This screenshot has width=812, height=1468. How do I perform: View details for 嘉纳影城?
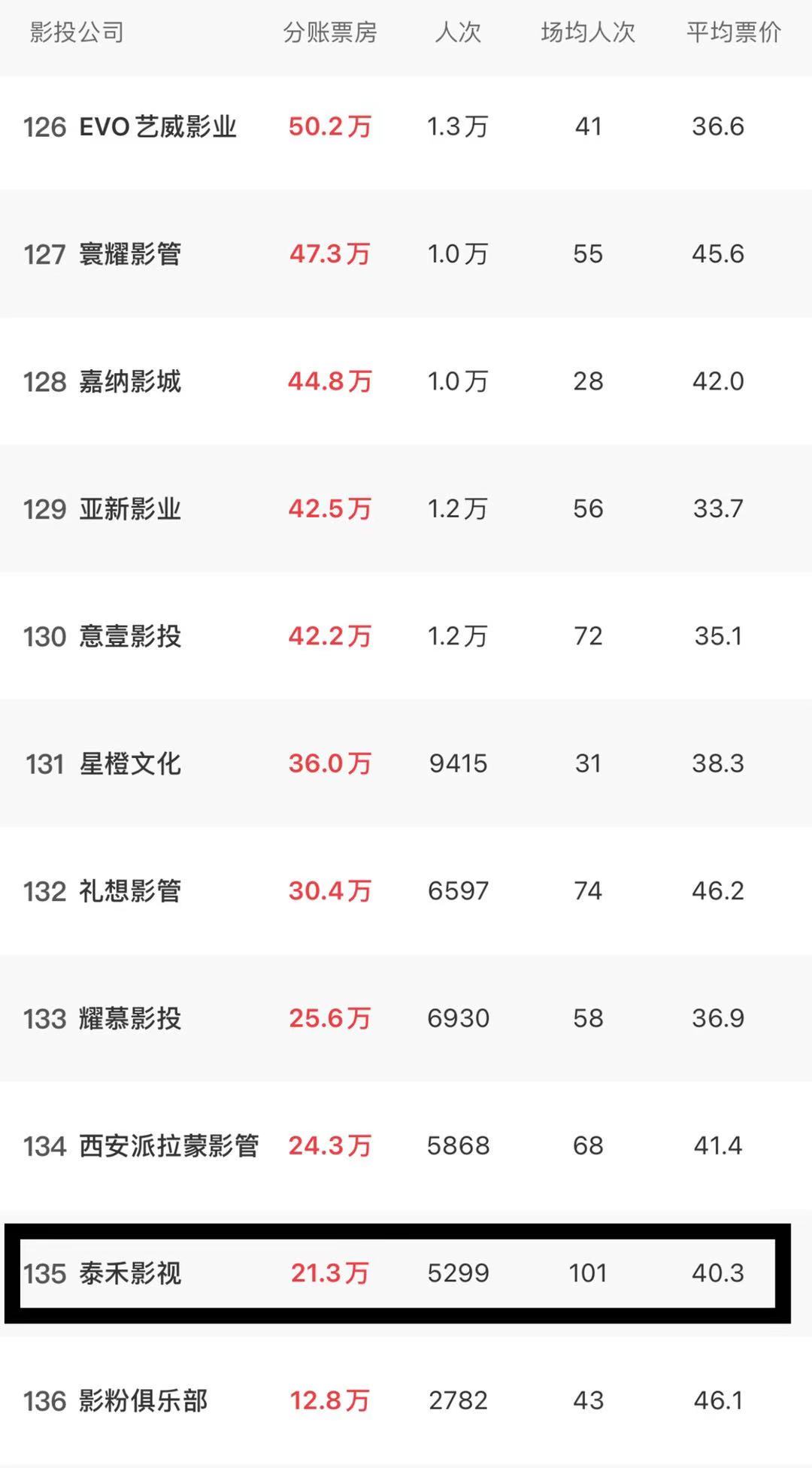(406, 381)
